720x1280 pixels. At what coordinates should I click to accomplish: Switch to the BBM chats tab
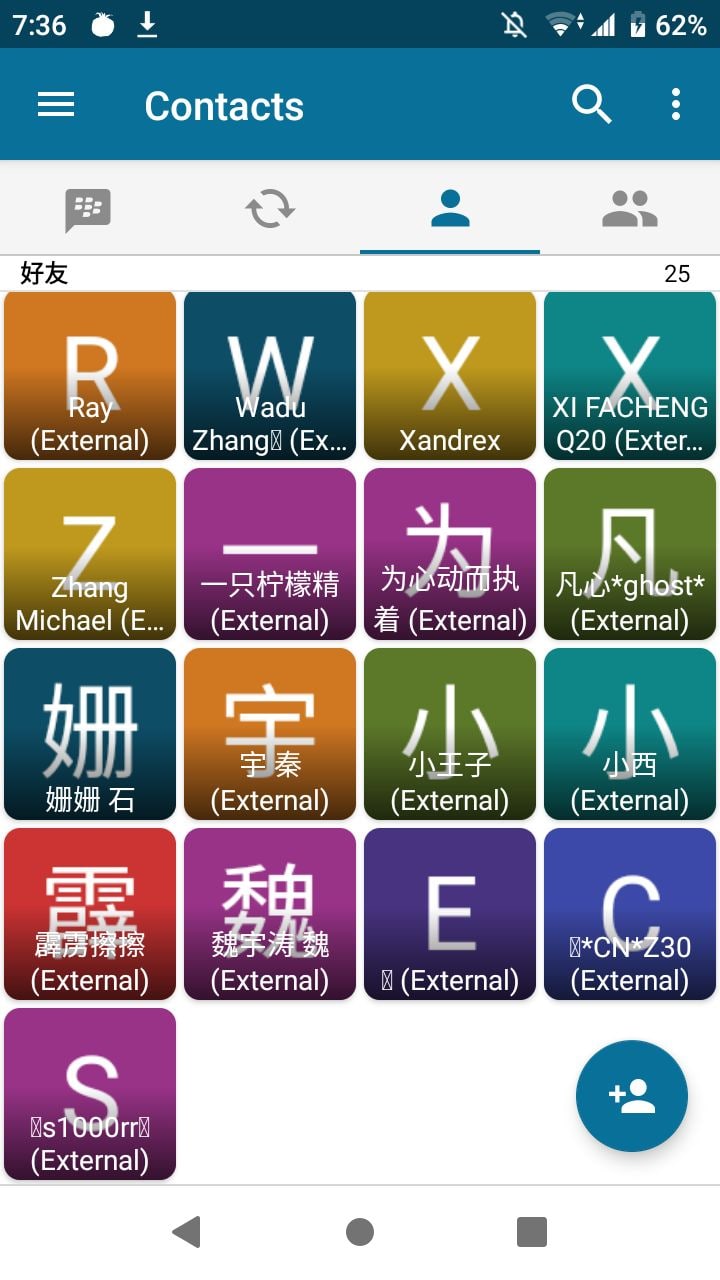point(88,209)
